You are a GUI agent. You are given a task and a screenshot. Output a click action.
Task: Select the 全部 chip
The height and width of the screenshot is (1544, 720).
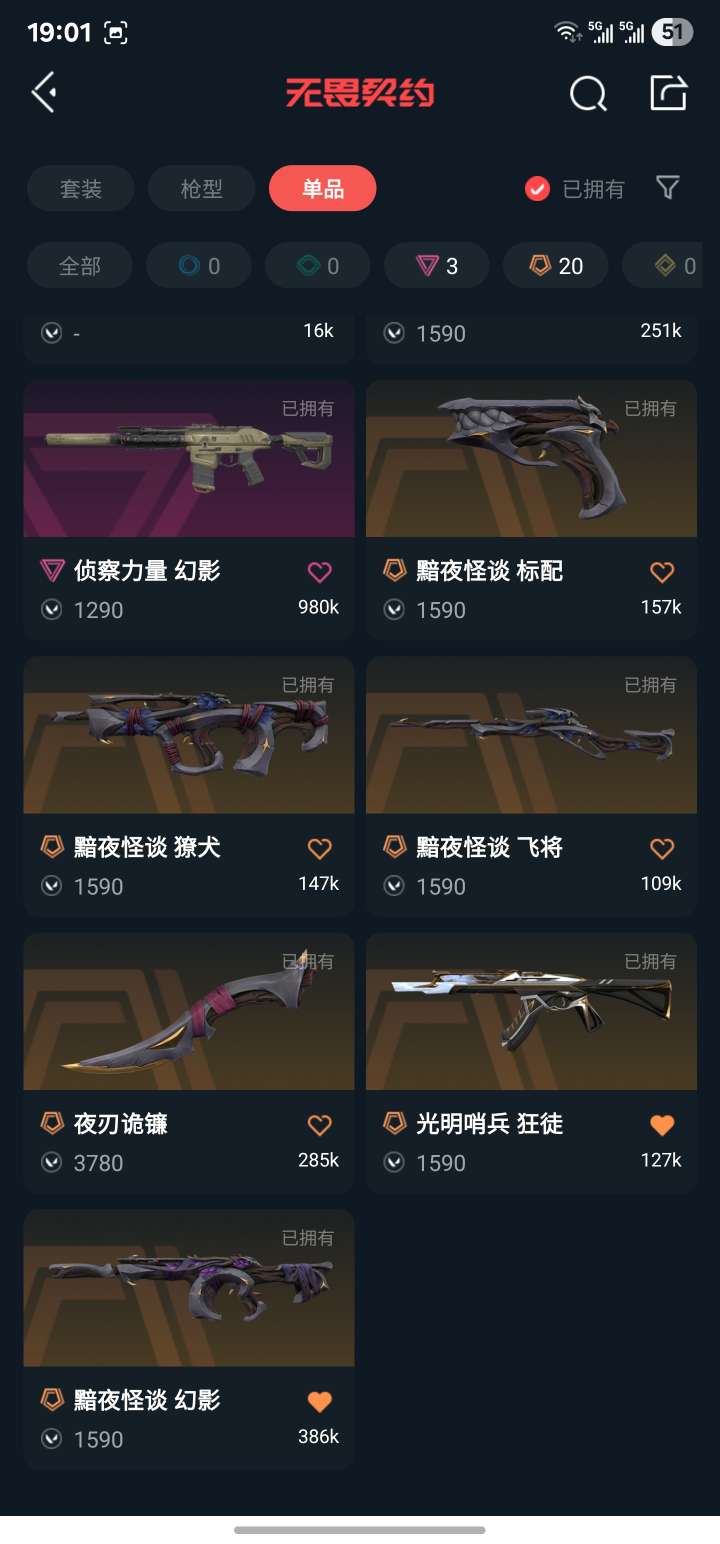[80, 266]
